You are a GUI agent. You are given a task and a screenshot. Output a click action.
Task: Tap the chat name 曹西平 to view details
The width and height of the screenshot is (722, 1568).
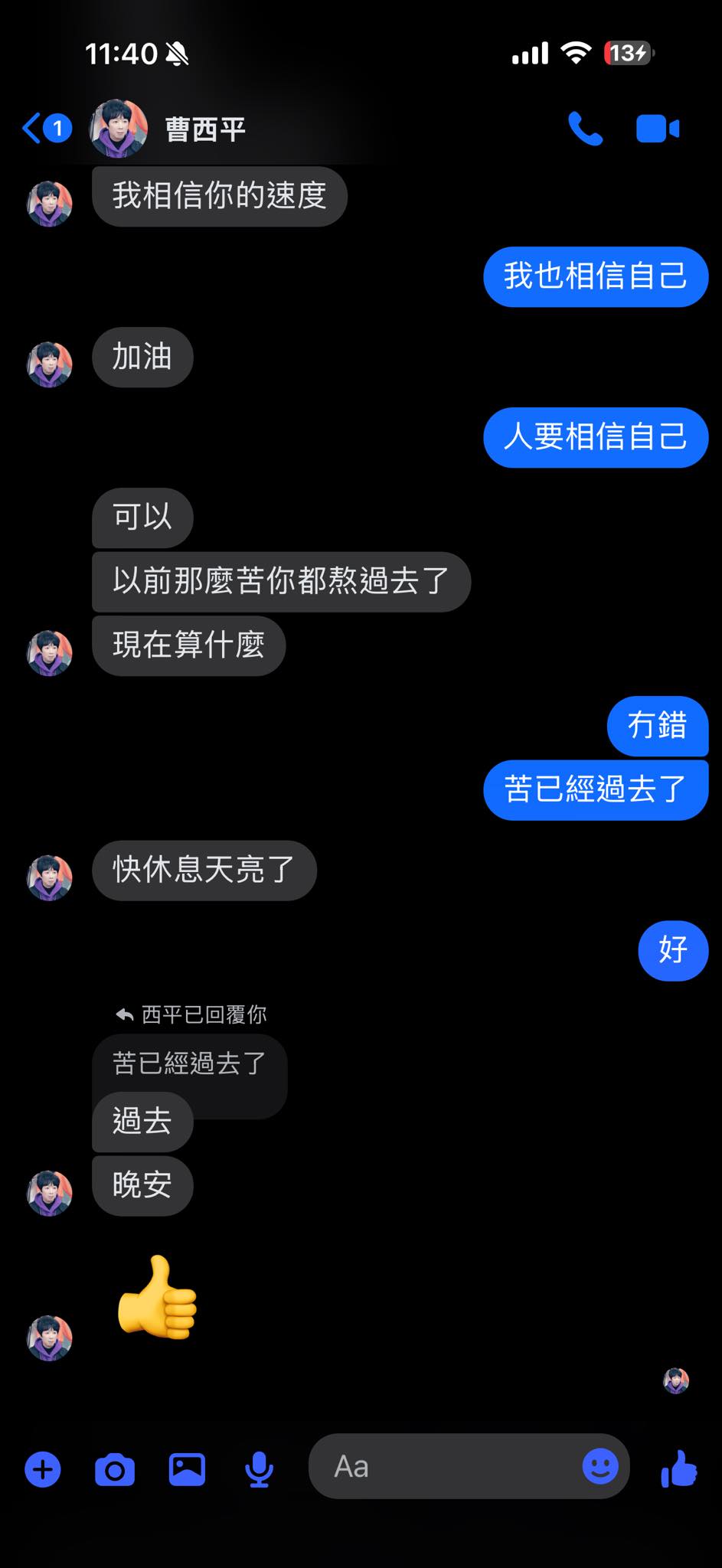coord(204,129)
